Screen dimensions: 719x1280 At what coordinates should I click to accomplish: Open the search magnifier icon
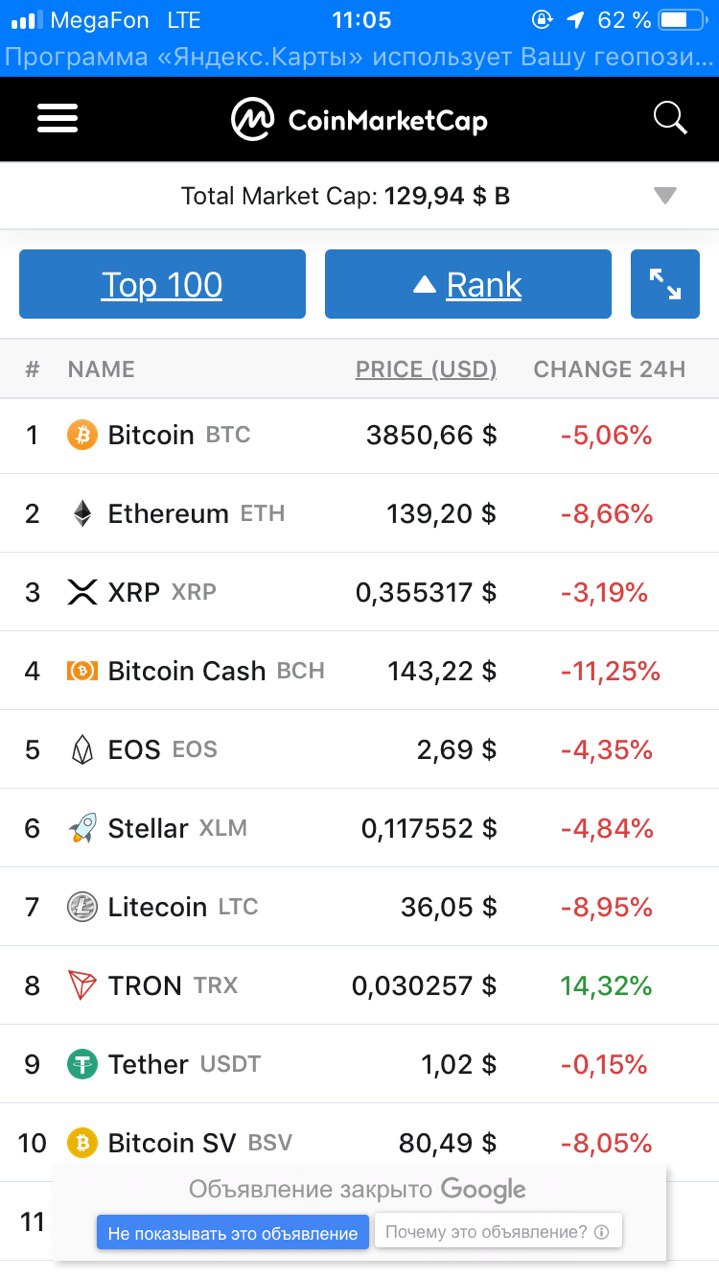pyautogui.click(x=670, y=118)
